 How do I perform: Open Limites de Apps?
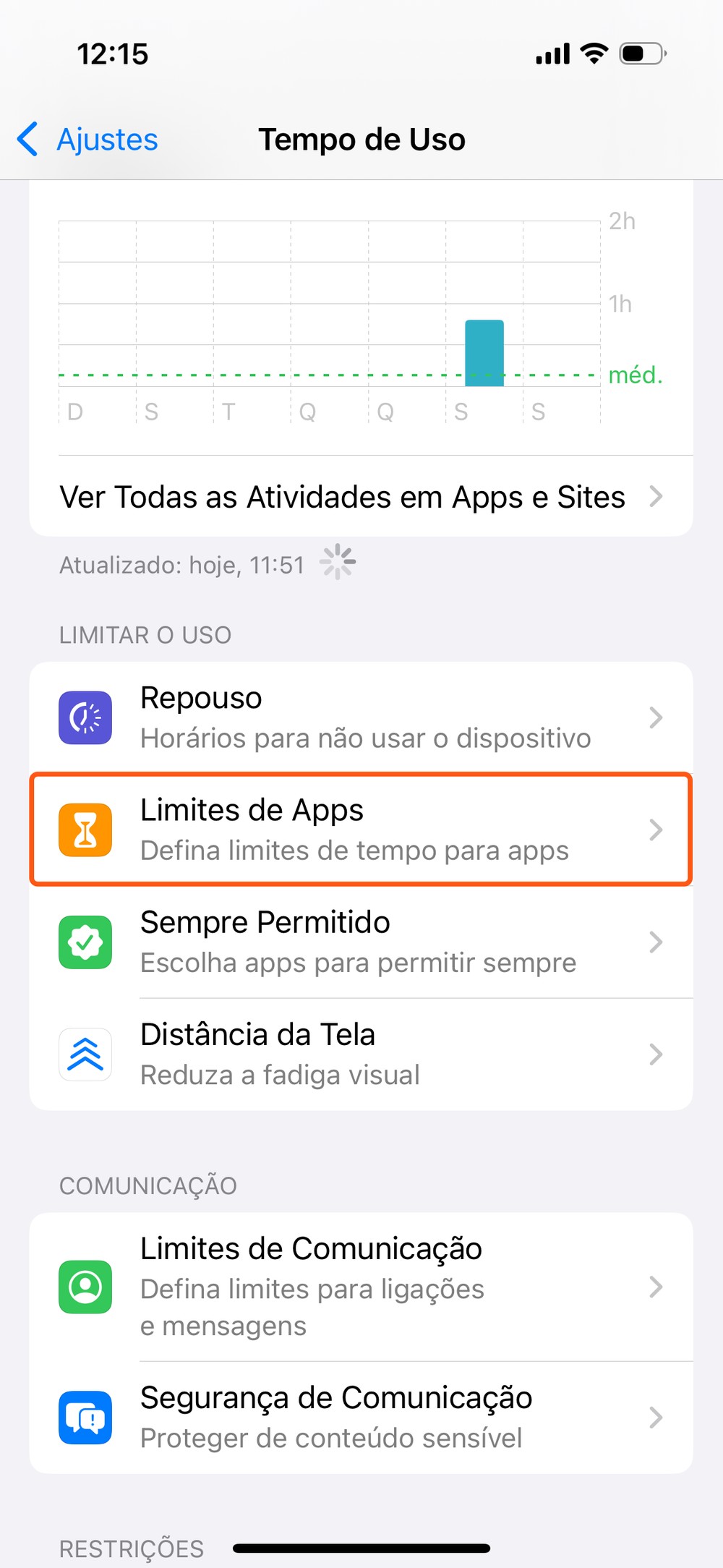tap(360, 830)
